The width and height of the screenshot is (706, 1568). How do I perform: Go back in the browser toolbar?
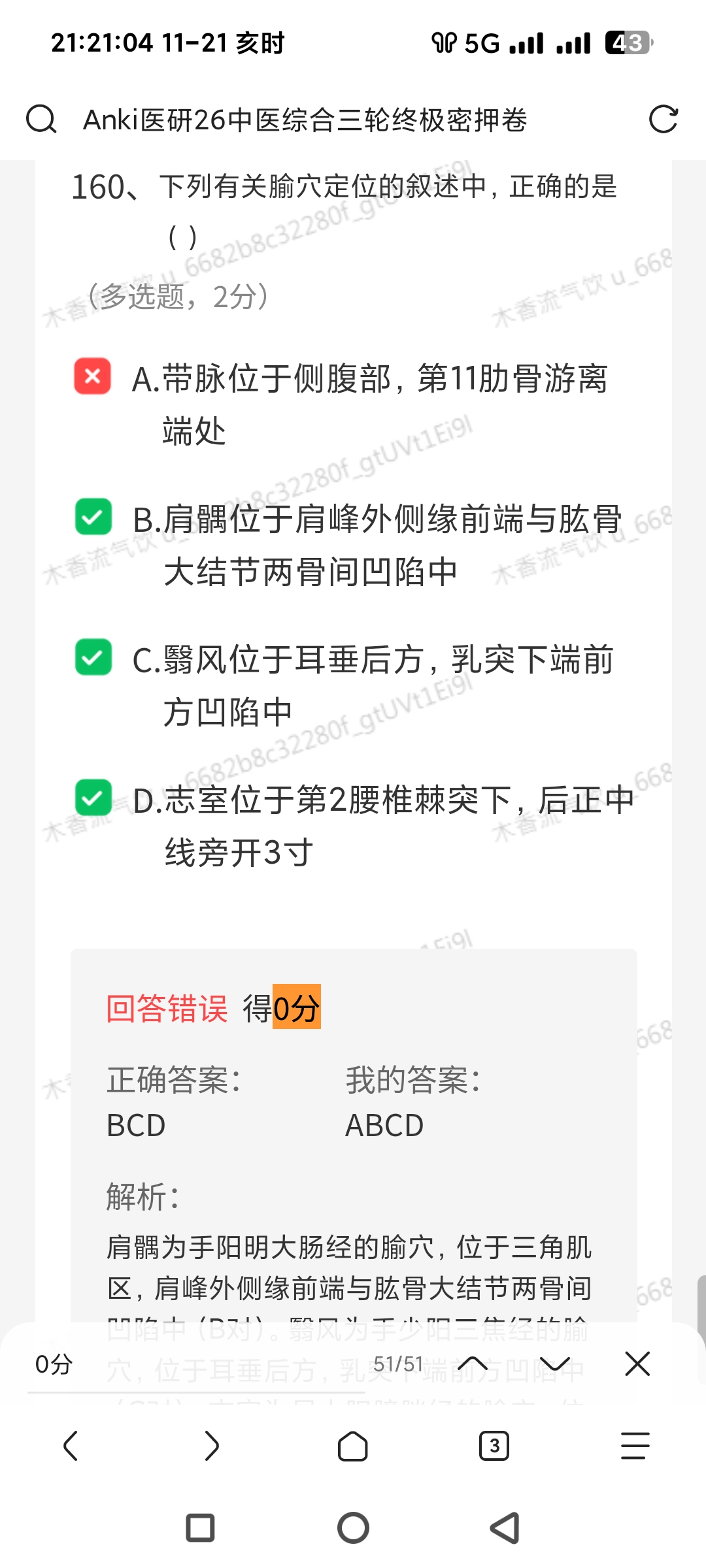pyautogui.click(x=71, y=1445)
